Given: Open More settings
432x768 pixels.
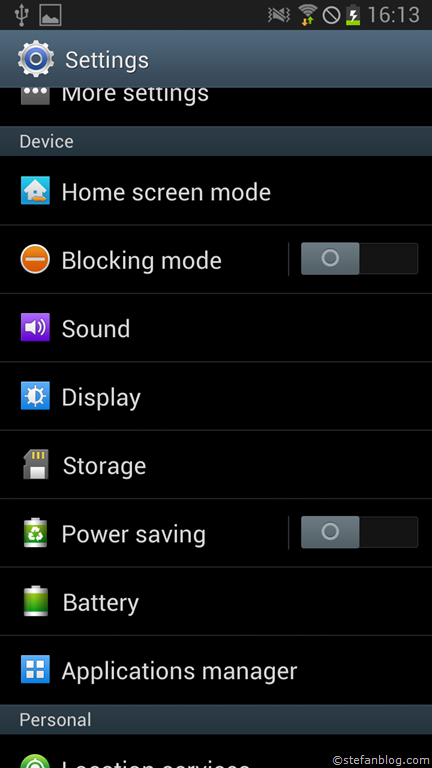Looking at the screenshot, I should (216, 106).
